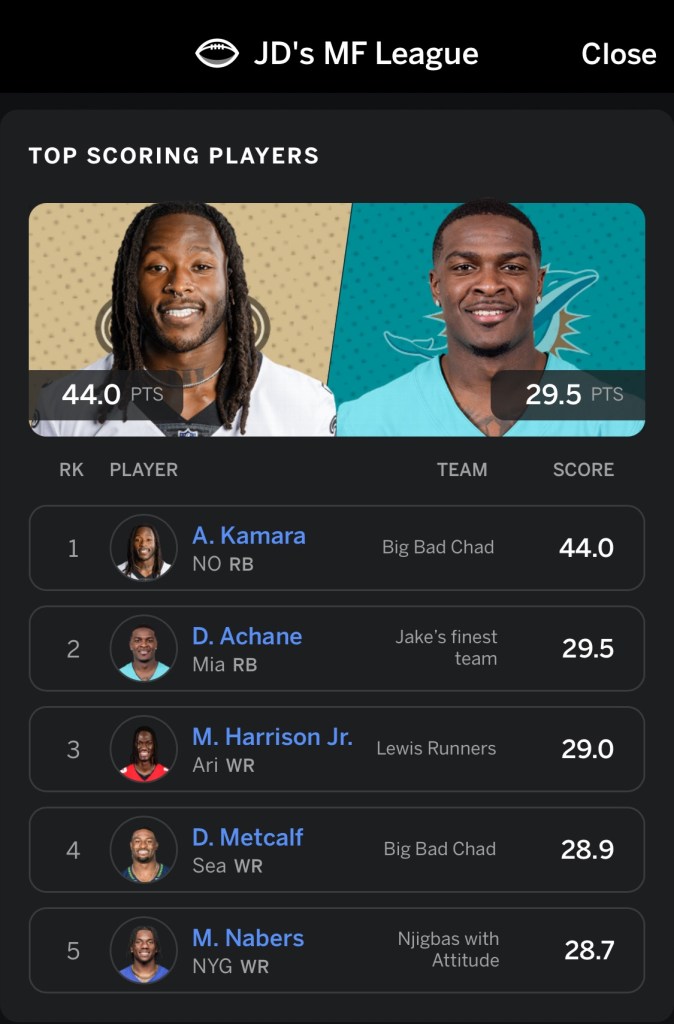
Task: Tap the 44.0 PTS featured player image
Action: (x=185, y=320)
